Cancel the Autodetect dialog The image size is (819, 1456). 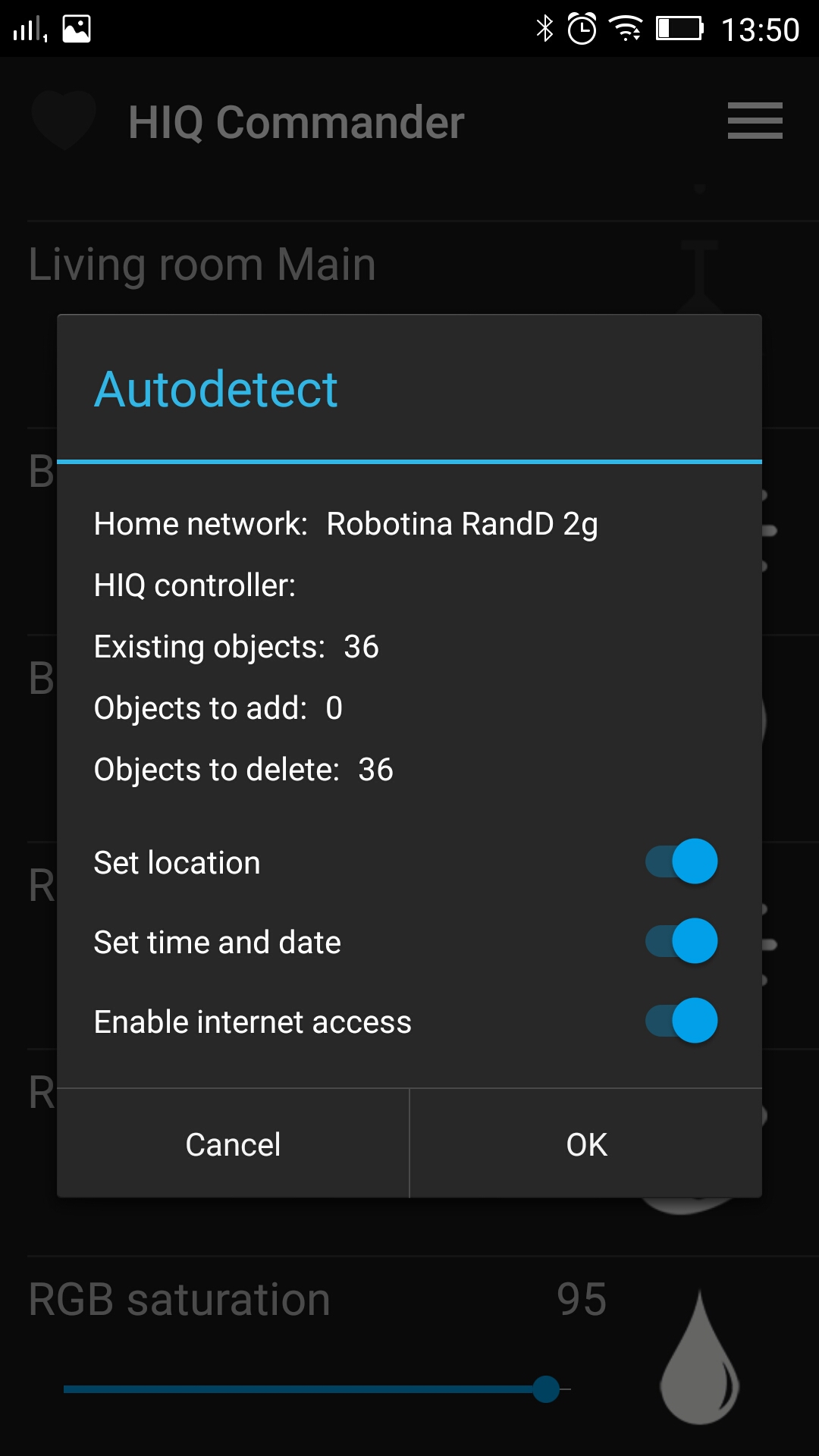coord(234,1144)
